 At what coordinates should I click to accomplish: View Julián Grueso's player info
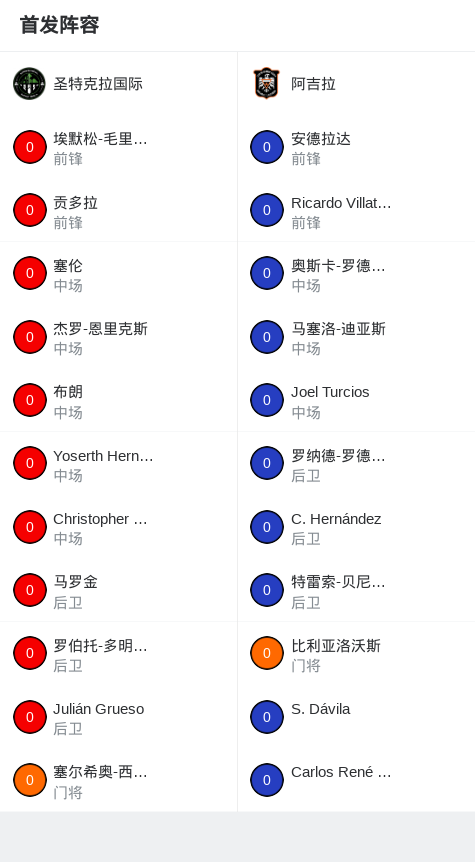[x=119, y=717]
